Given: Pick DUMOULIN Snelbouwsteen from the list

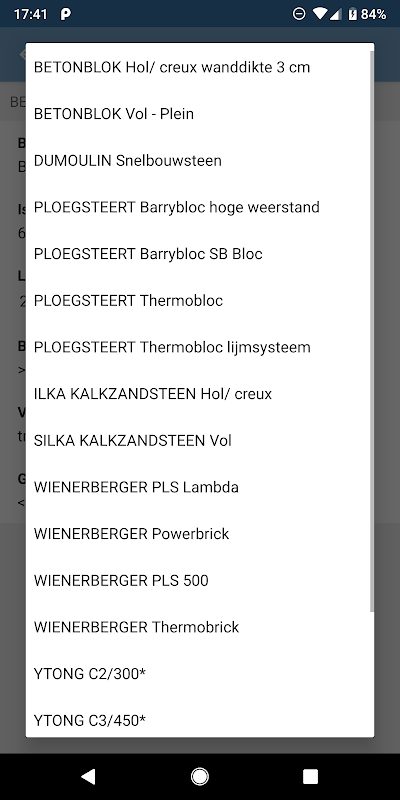Looking at the screenshot, I should point(200,160).
